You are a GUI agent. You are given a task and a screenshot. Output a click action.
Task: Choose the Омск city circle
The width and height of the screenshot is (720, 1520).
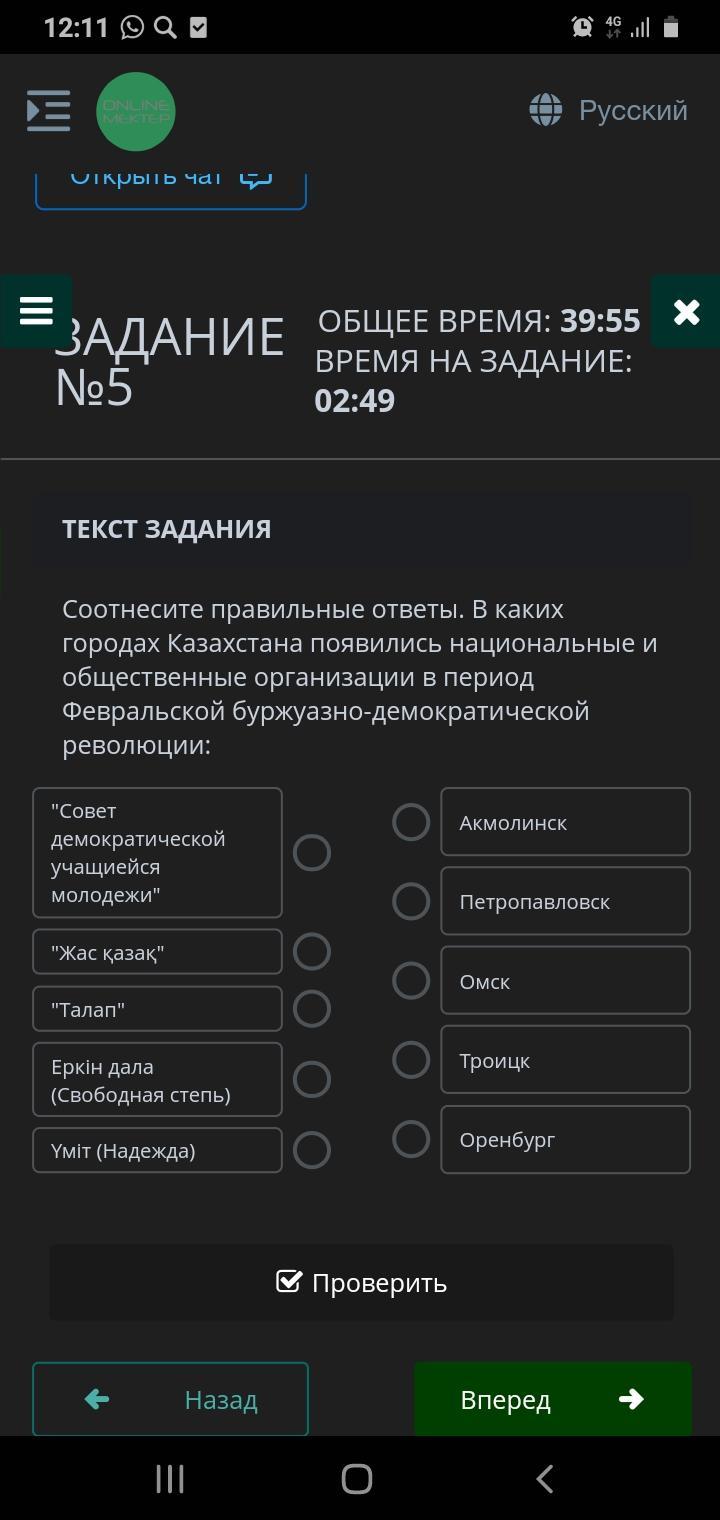pyautogui.click(x=411, y=981)
